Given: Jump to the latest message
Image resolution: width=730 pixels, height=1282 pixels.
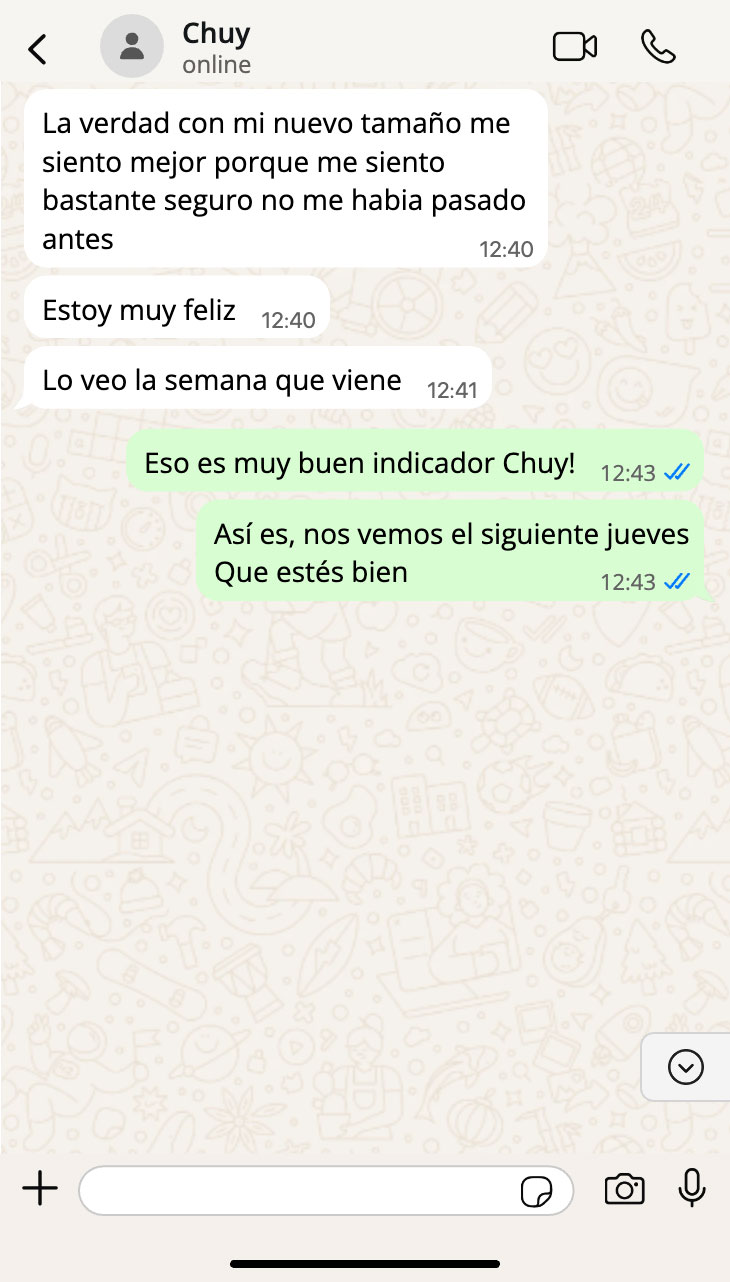Looking at the screenshot, I should pos(686,1067).
